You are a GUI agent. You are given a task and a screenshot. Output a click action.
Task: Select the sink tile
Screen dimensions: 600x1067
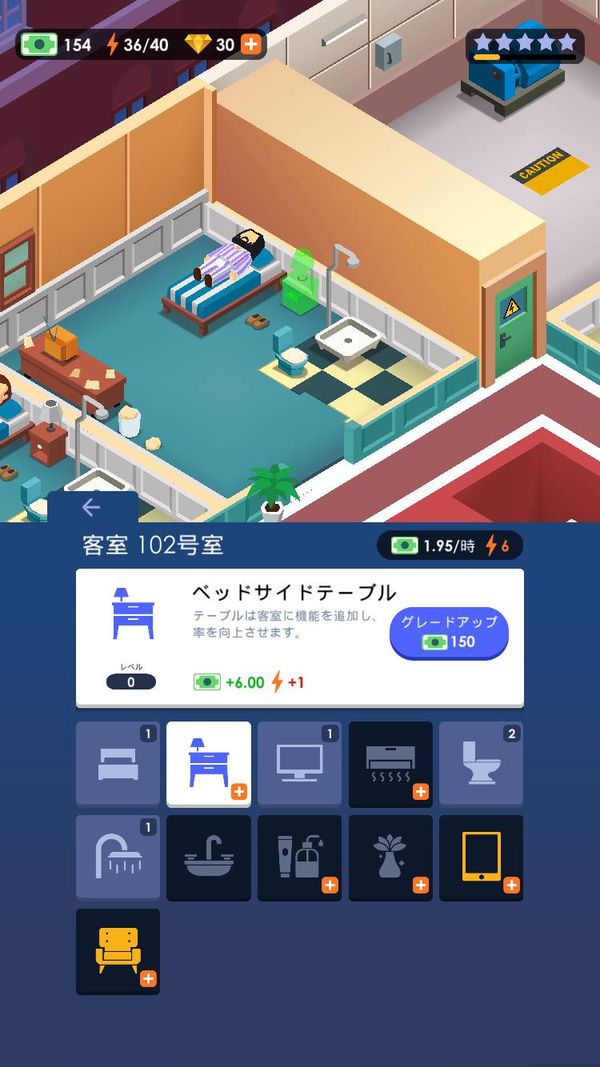click(x=209, y=857)
